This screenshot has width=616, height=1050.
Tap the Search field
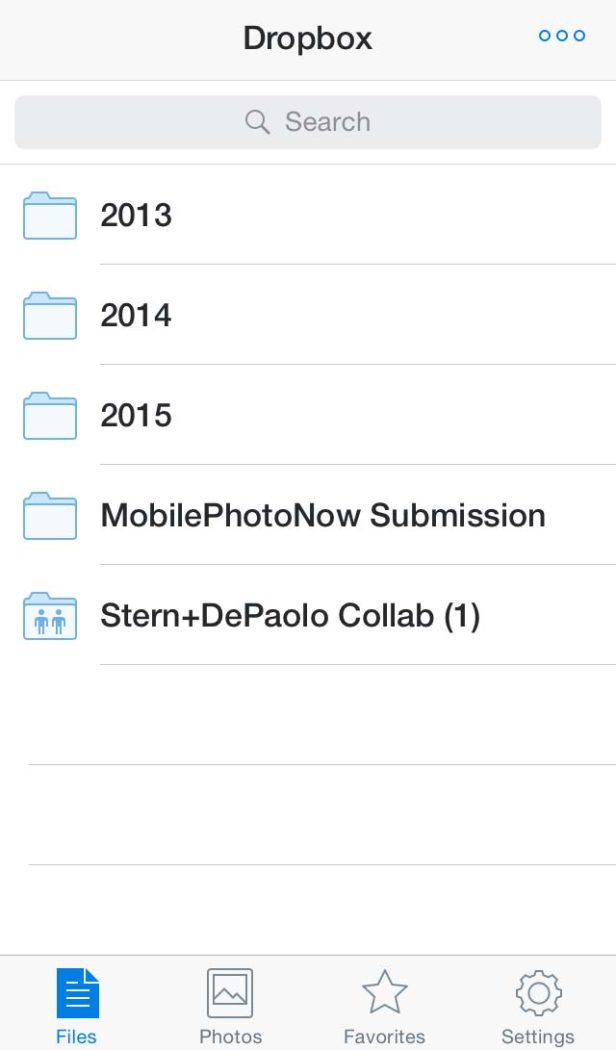click(308, 122)
